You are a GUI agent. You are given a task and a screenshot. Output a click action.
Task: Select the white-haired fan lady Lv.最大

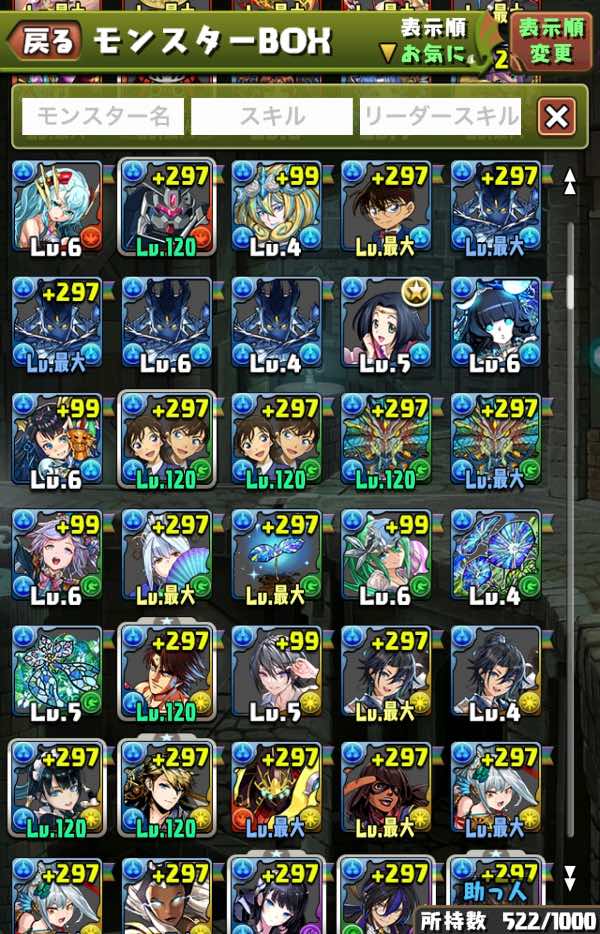coord(166,557)
